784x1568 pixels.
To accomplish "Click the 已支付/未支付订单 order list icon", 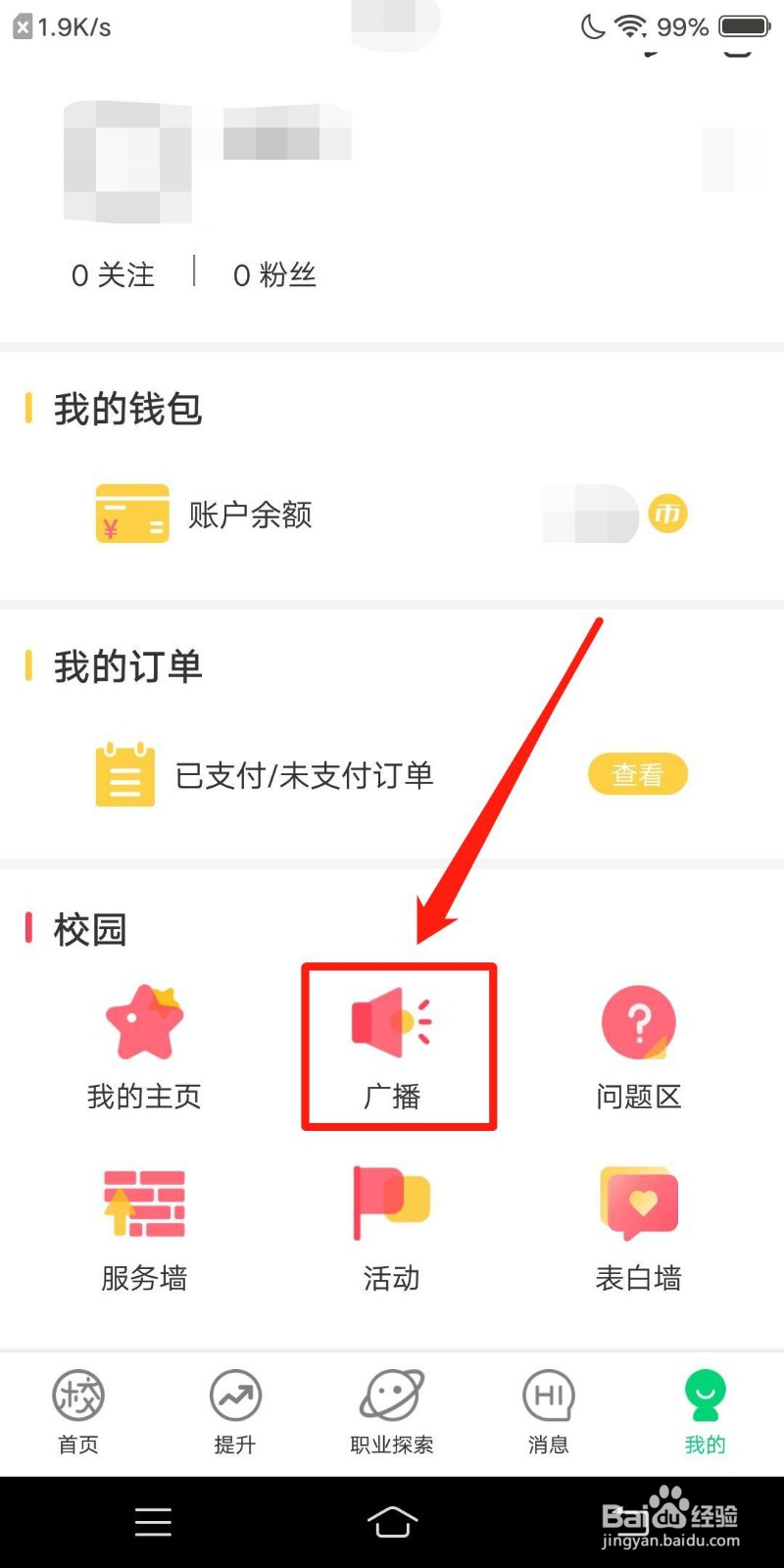I will [123, 774].
